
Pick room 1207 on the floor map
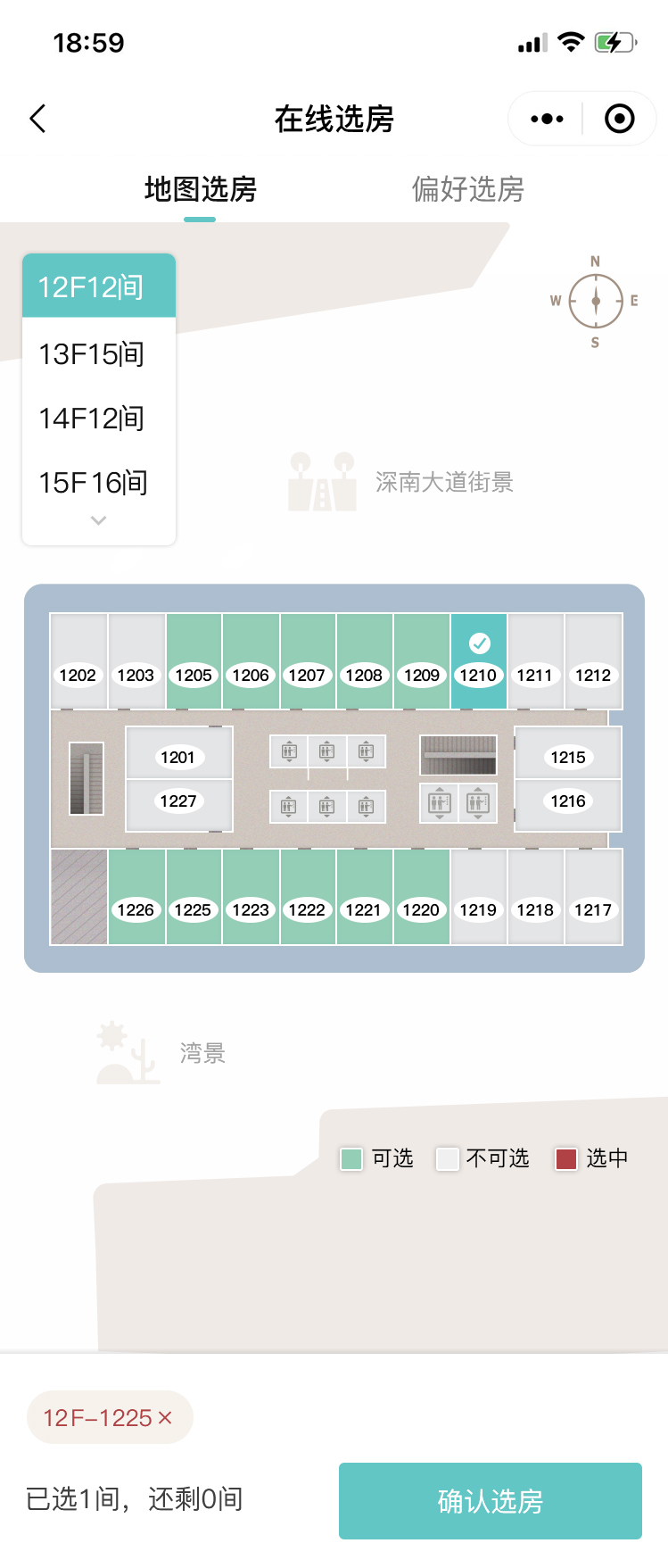point(307,660)
